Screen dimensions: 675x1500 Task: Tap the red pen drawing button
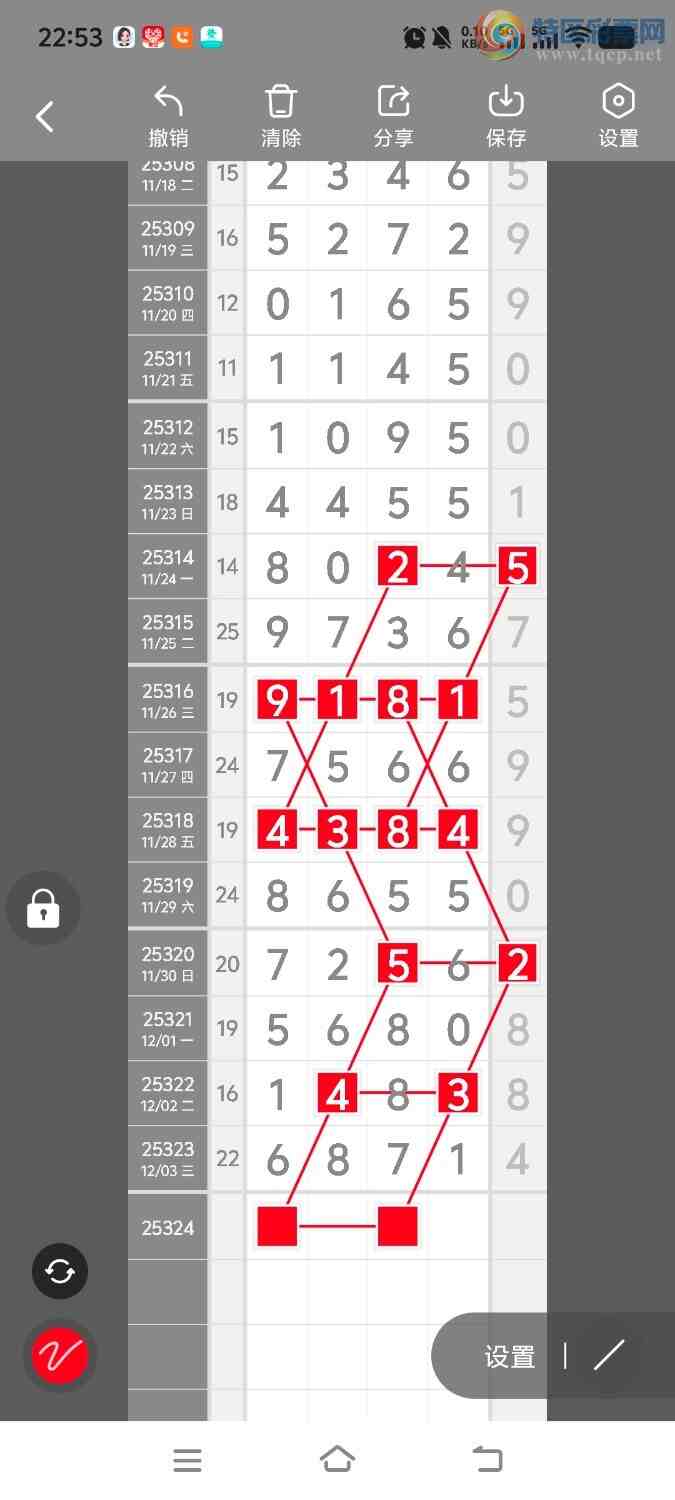point(60,1356)
